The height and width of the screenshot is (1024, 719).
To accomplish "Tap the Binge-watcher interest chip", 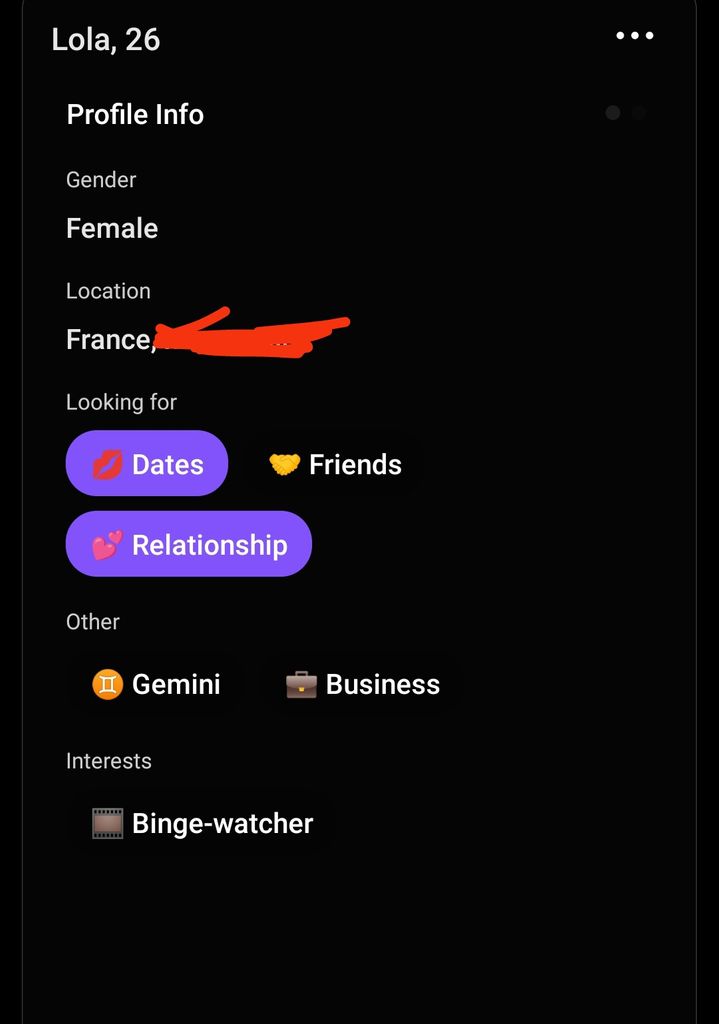I will tap(202, 823).
